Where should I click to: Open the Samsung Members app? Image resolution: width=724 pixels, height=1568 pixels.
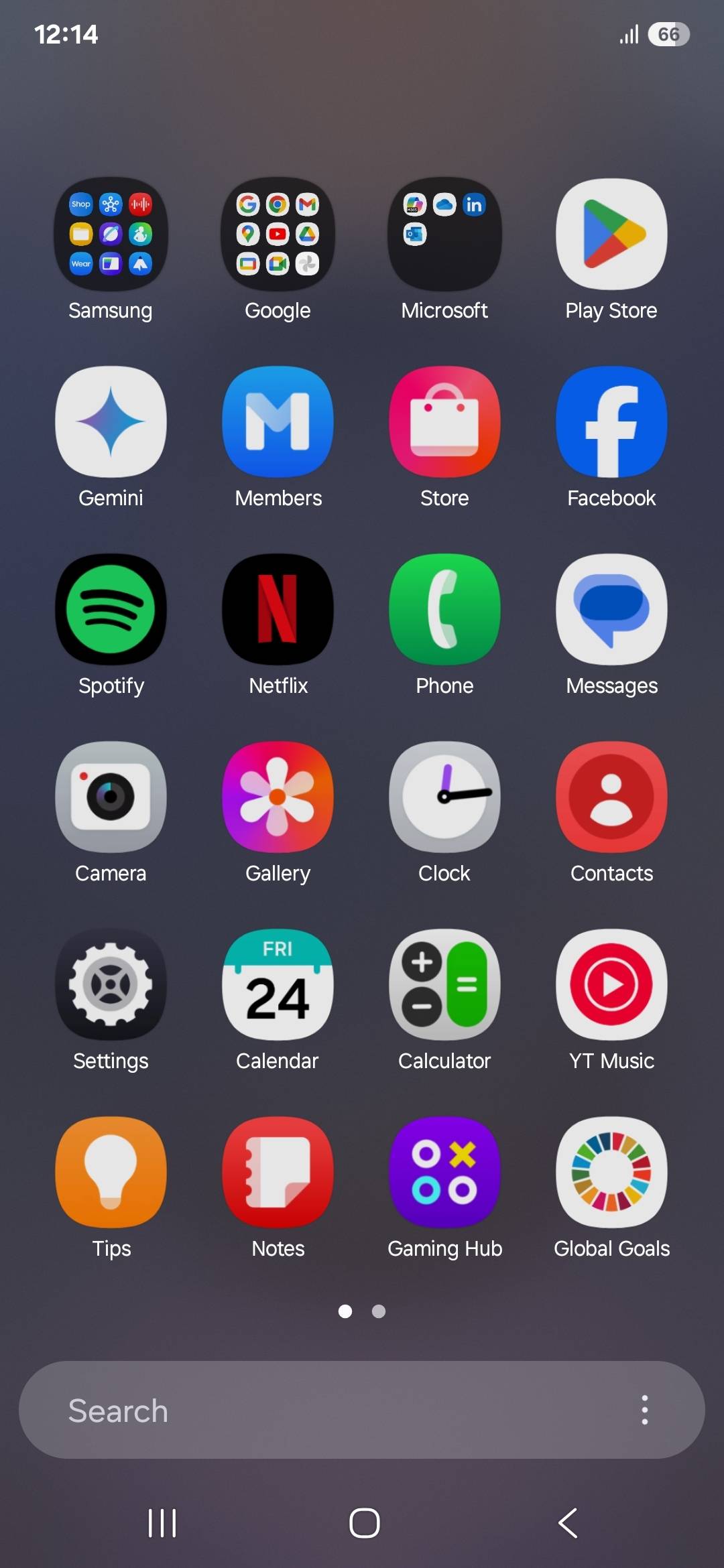[278, 422]
